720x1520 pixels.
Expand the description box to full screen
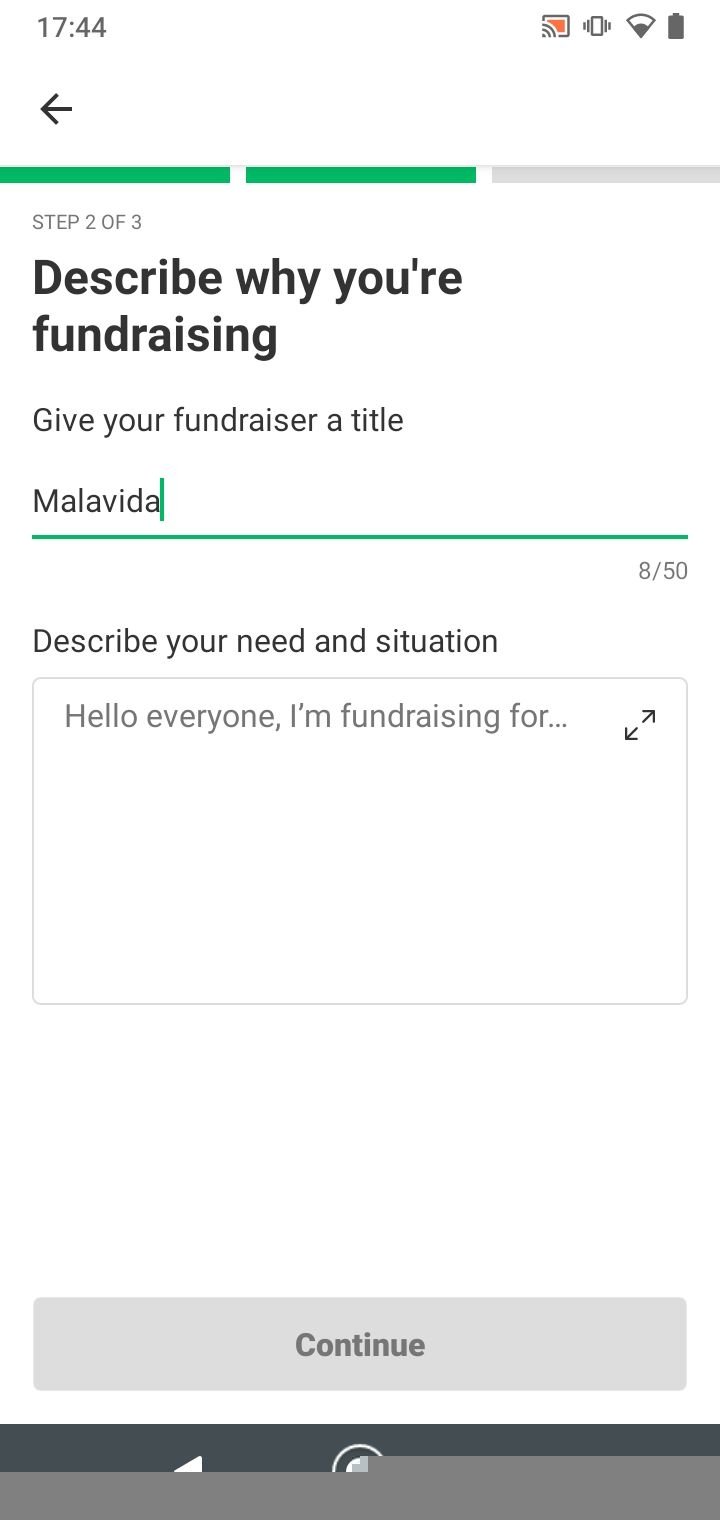pos(640,725)
